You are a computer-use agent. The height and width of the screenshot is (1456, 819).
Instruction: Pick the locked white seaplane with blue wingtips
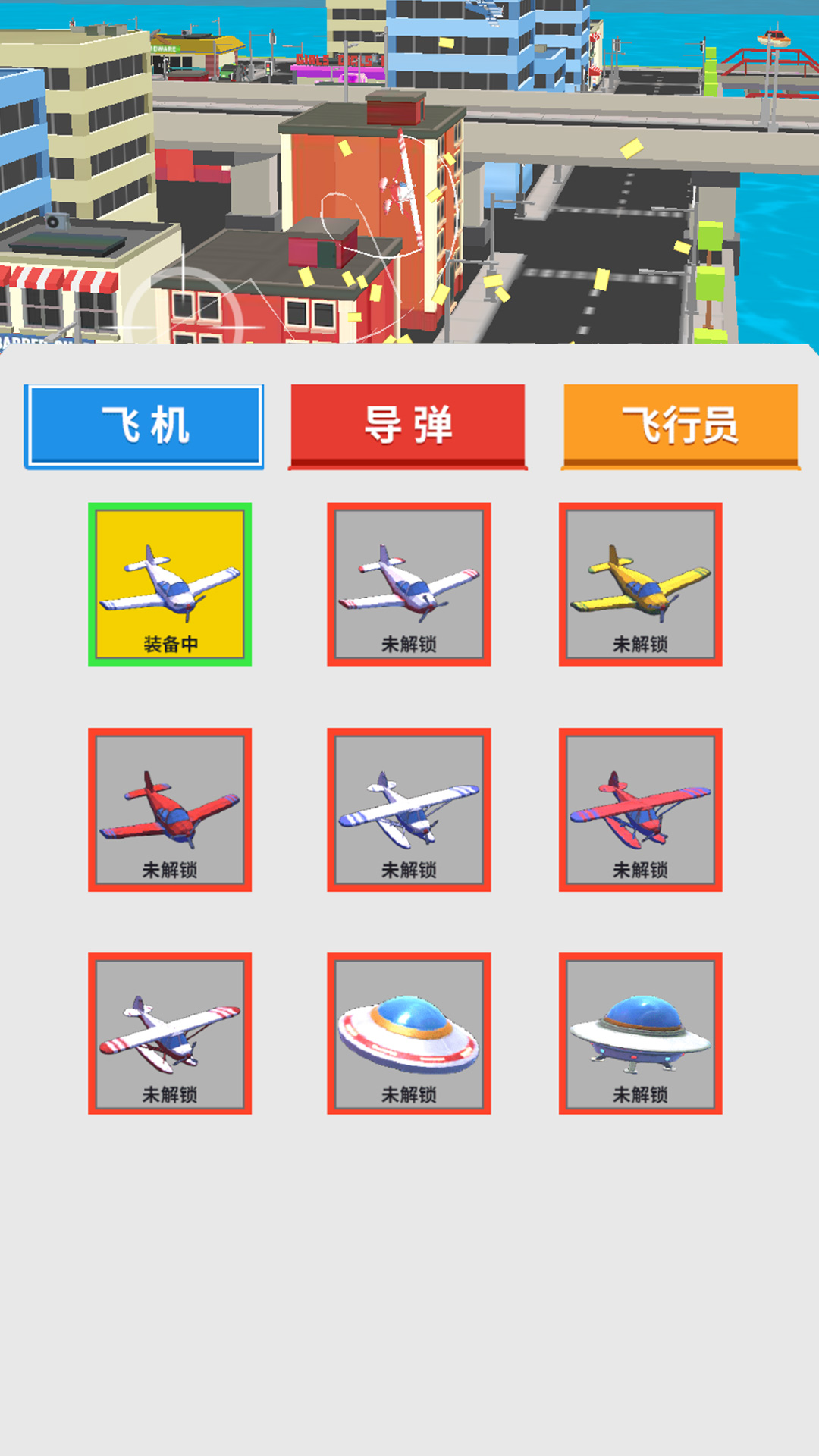[x=409, y=809]
